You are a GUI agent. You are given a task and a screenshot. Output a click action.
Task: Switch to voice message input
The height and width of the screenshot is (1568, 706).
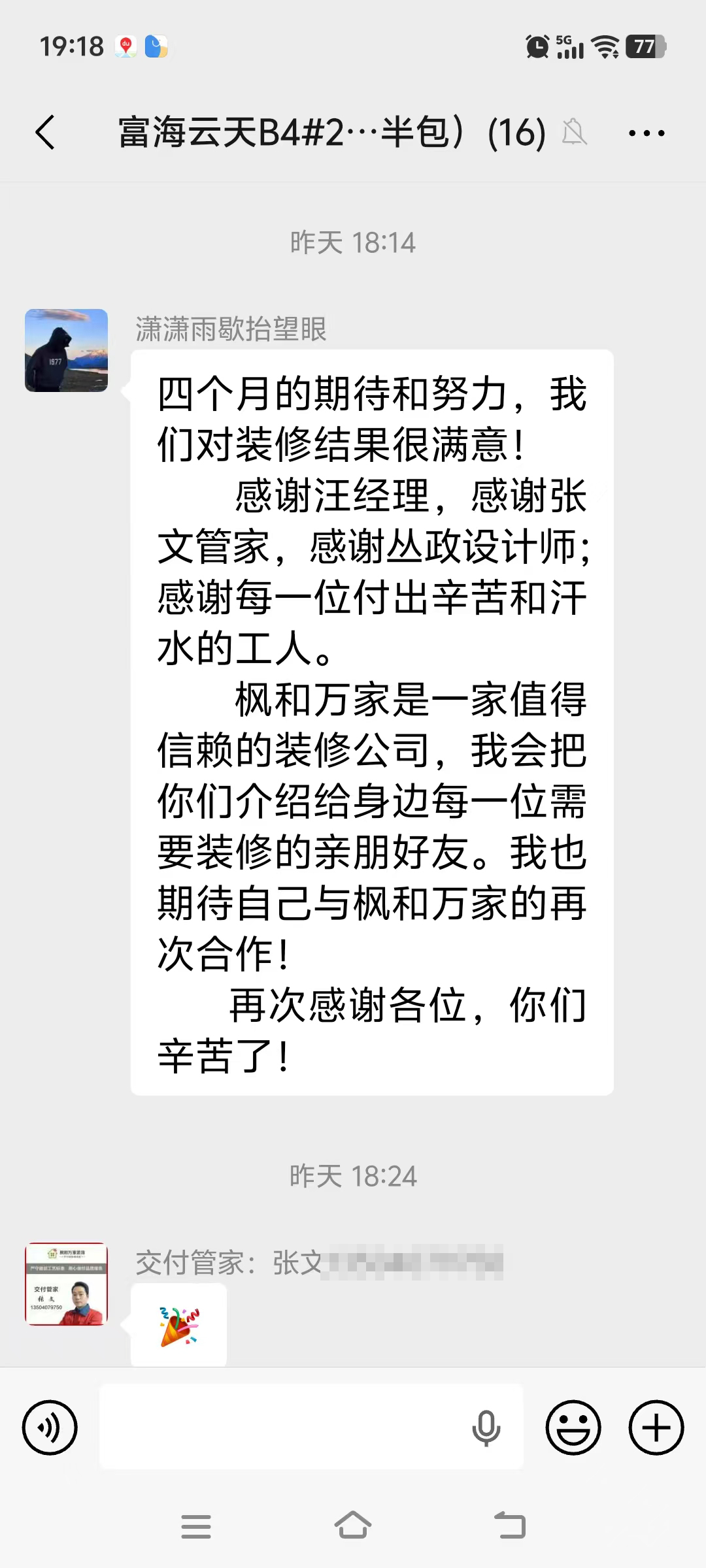50,1428
